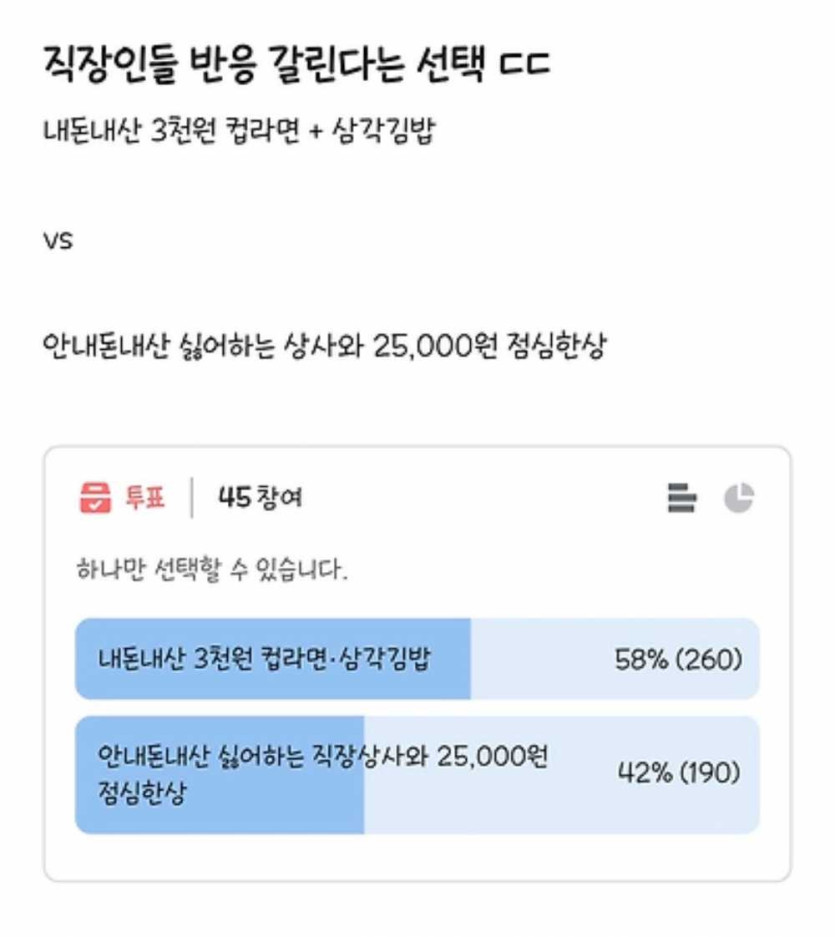Switch poll results to bar graph view
Screen dimensions: 835x937
pos(682,497)
